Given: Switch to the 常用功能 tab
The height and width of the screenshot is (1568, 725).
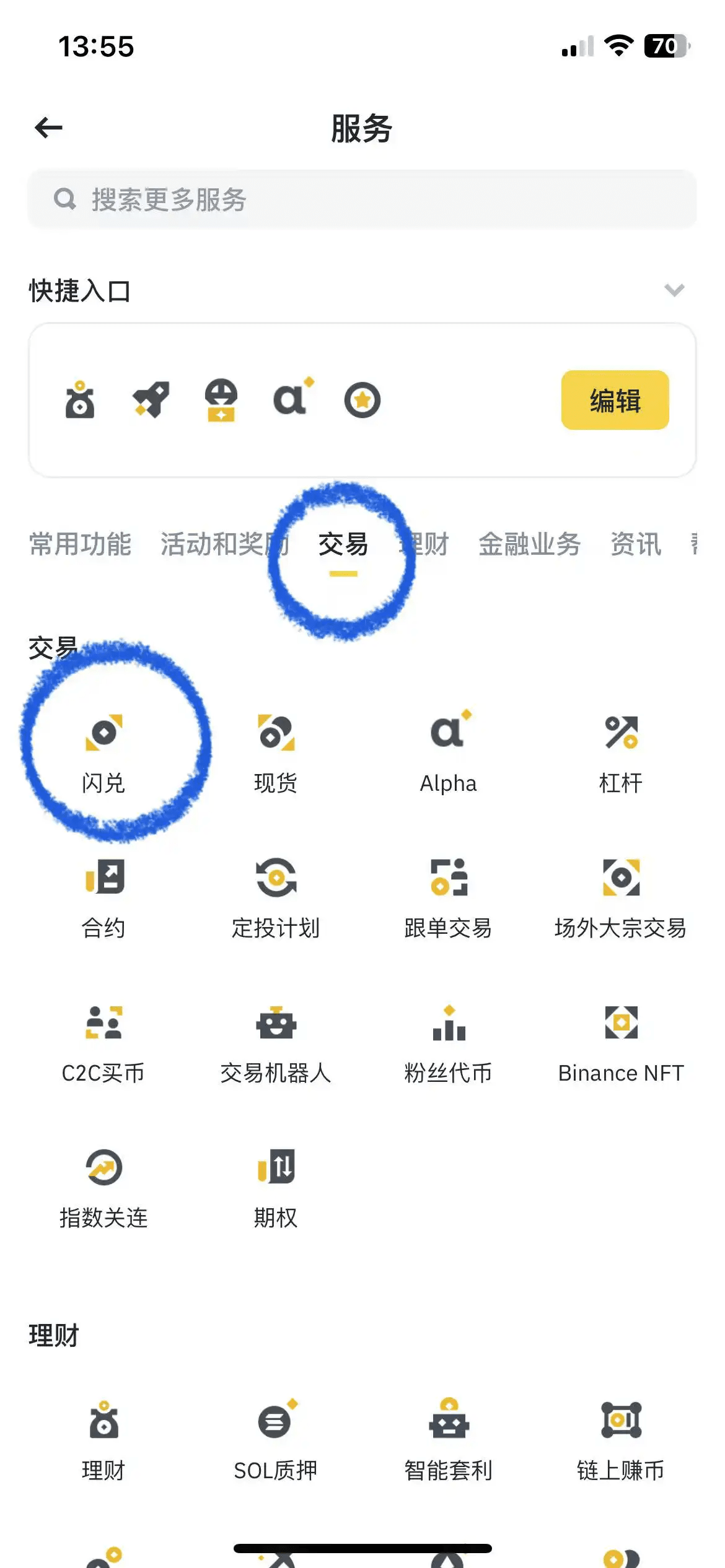Looking at the screenshot, I should click(x=80, y=544).
